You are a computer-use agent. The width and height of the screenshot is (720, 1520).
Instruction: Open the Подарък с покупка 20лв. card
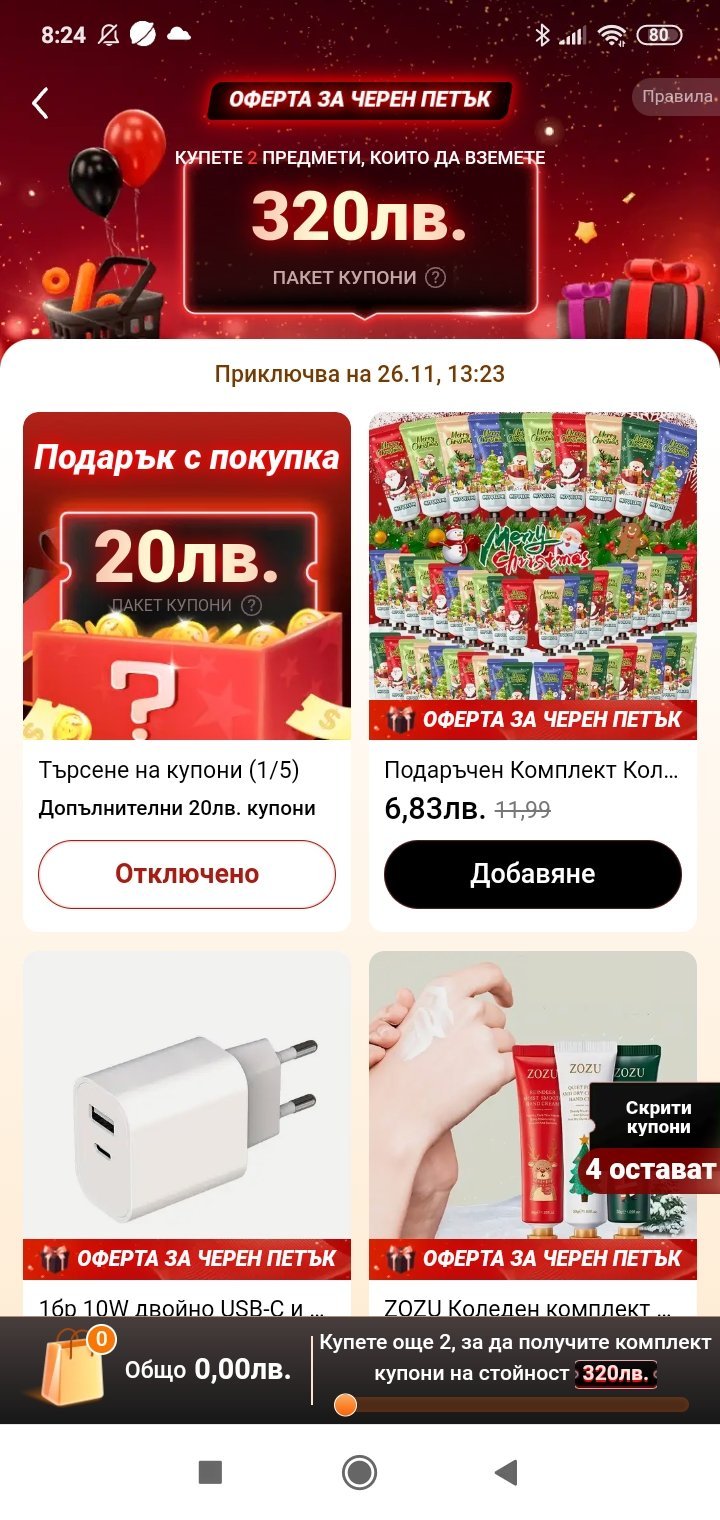tap(187, 575)
